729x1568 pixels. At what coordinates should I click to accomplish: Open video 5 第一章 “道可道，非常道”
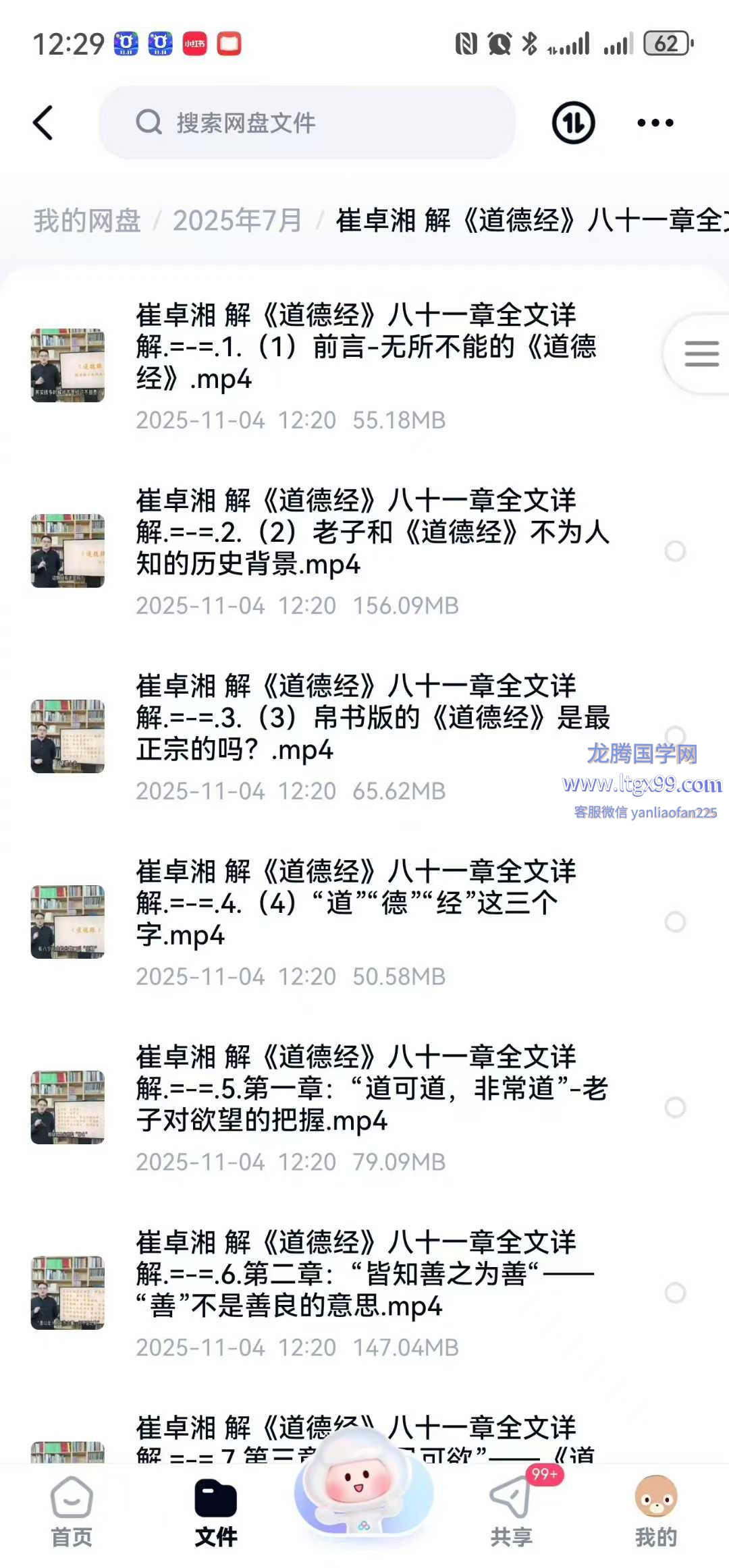click(x=371, y=1089)
